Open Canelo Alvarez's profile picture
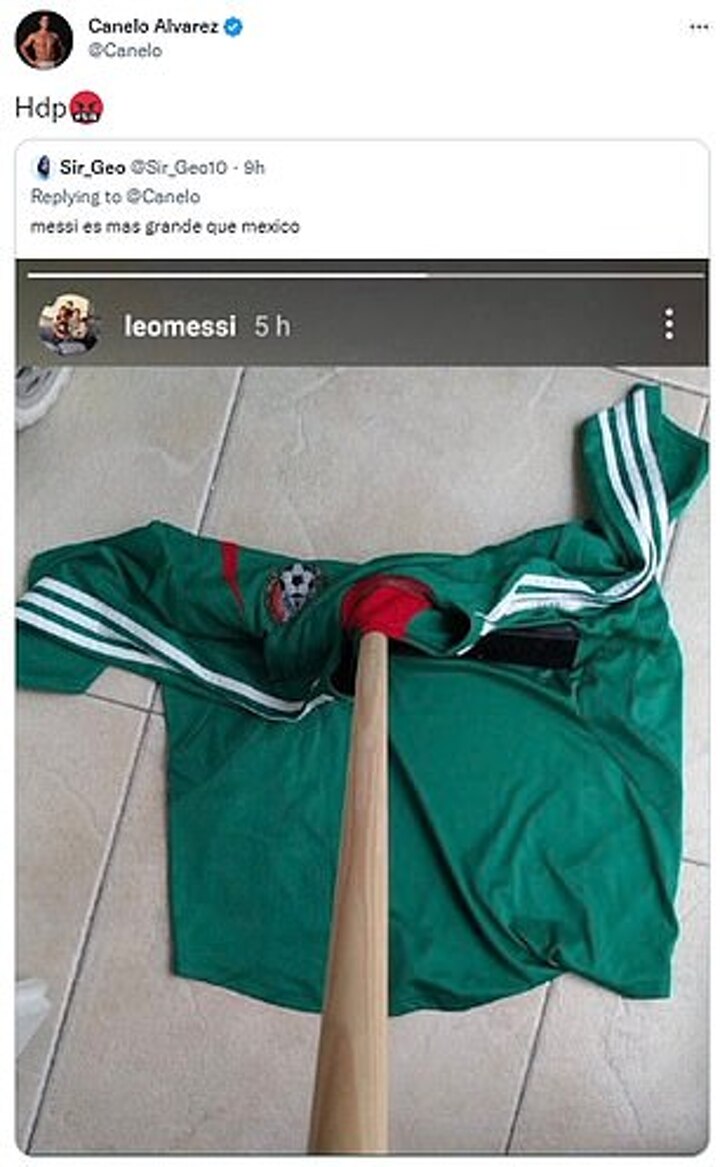Image resolution: width=720 pixels, height=1167 pixels. click(x=43, y=40)
